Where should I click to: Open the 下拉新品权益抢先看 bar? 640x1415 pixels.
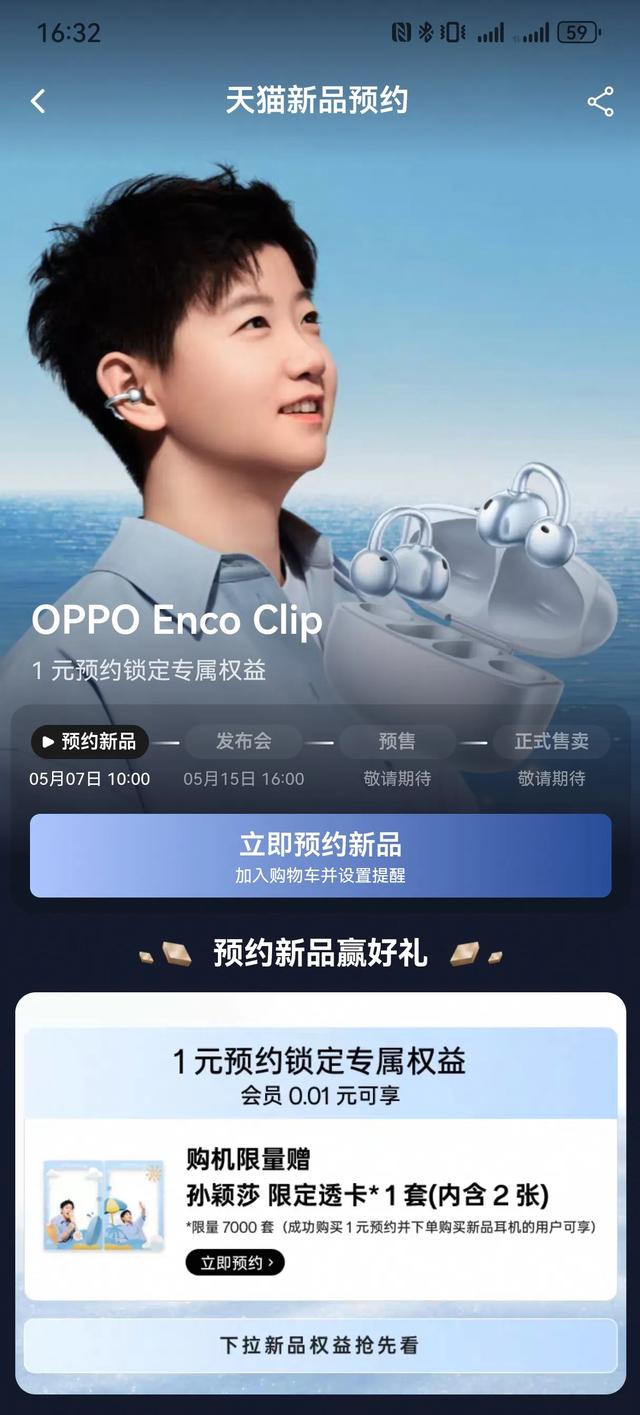pyautogui.click(x=320, y=1345)
